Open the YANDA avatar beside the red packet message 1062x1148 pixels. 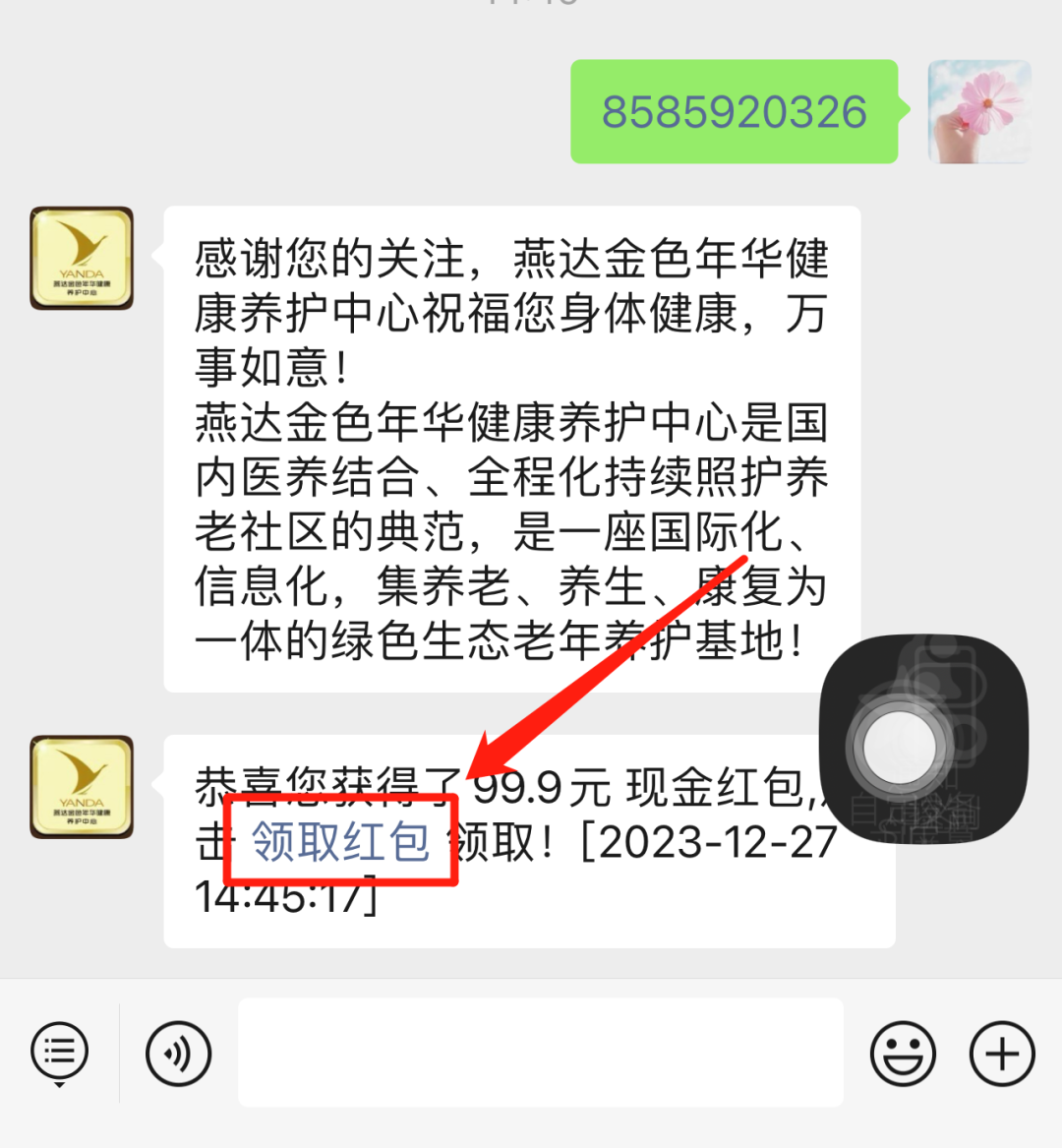(82, 787)
